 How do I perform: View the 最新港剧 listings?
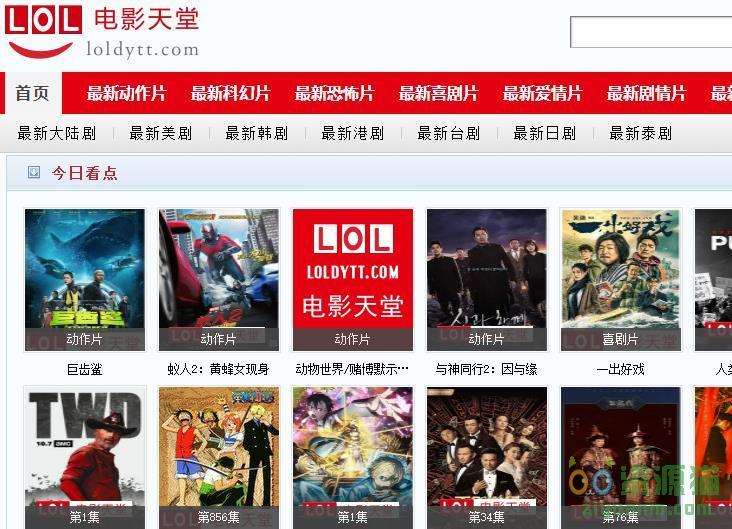pyautogui.click(x=353, y=133)
